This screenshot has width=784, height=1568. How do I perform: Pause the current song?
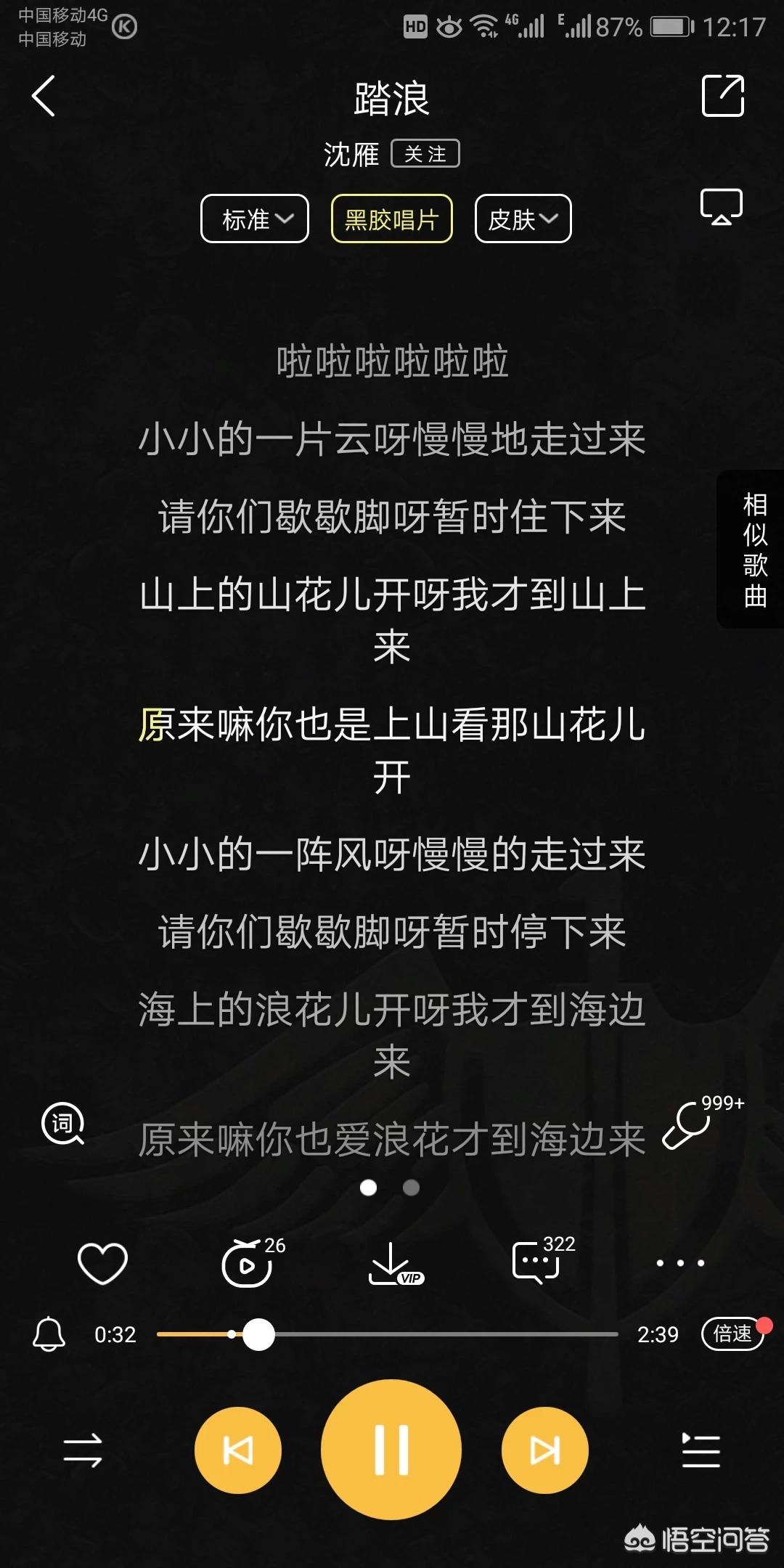tap(391, 1450)
